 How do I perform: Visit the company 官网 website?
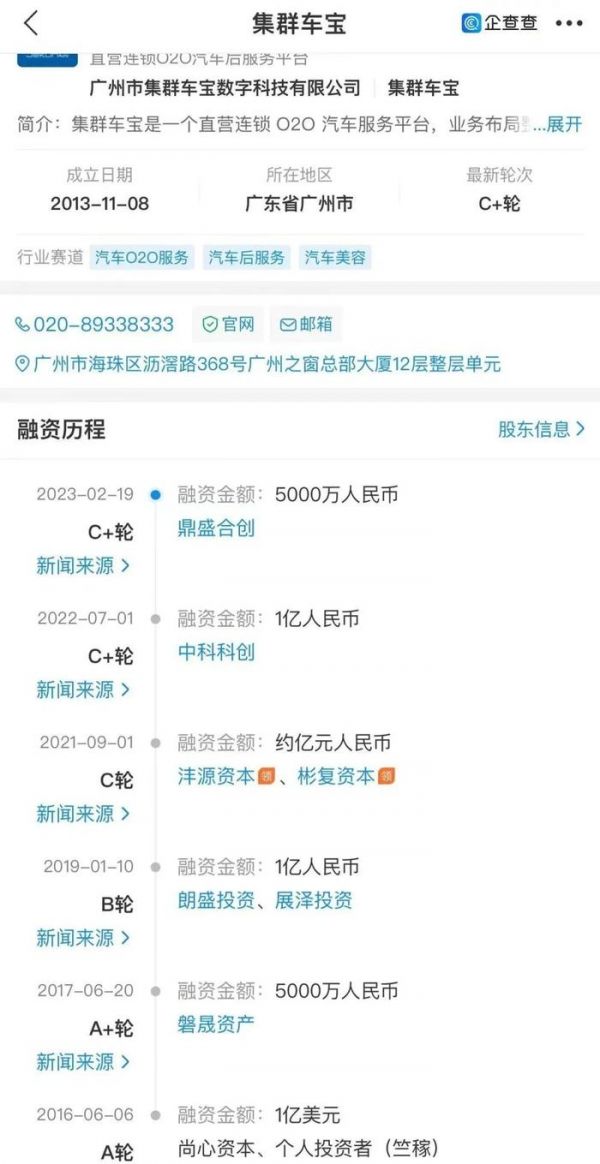point(228,325)
